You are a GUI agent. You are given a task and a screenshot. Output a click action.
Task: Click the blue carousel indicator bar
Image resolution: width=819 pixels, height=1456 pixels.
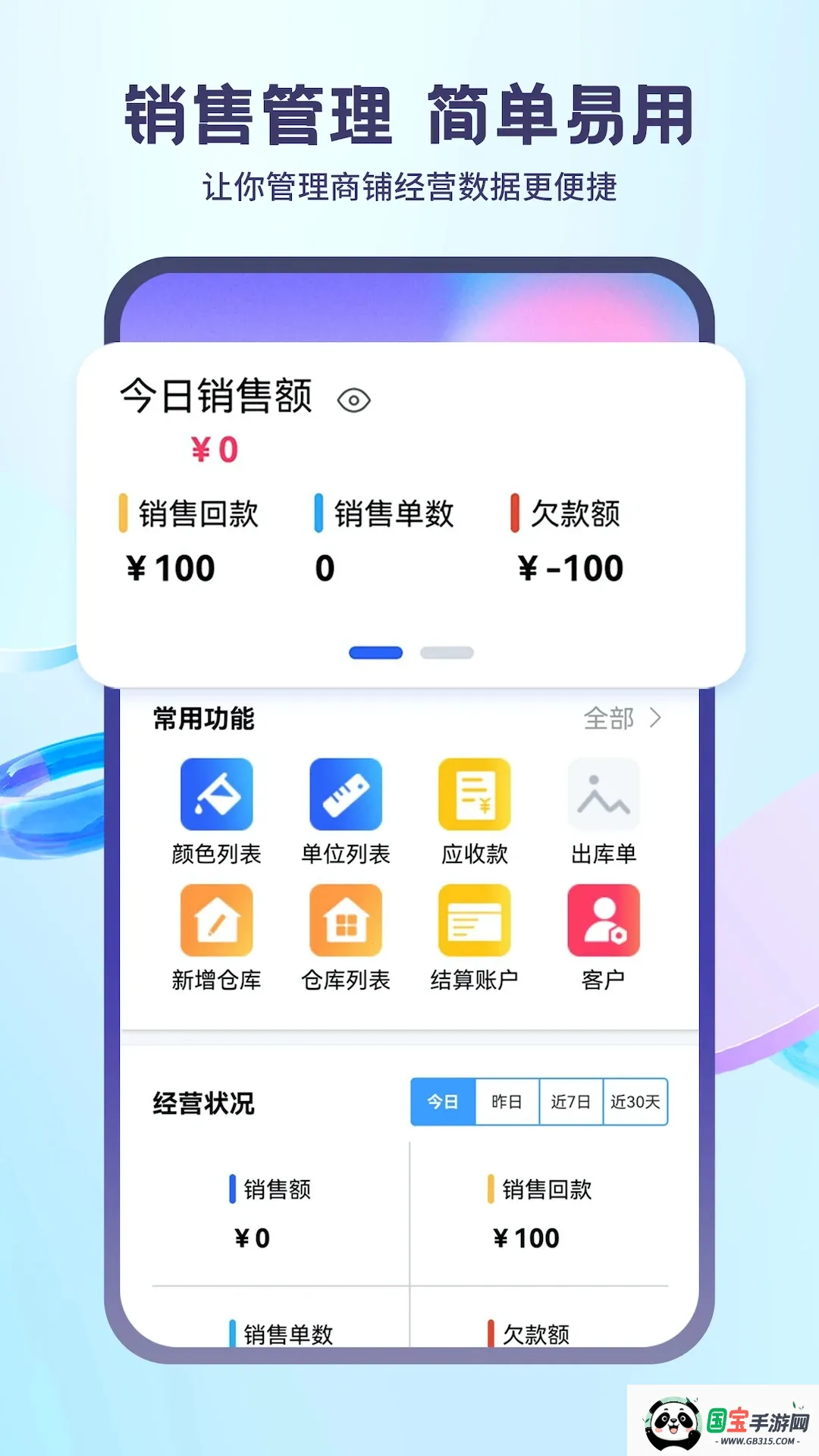[376, 652]
